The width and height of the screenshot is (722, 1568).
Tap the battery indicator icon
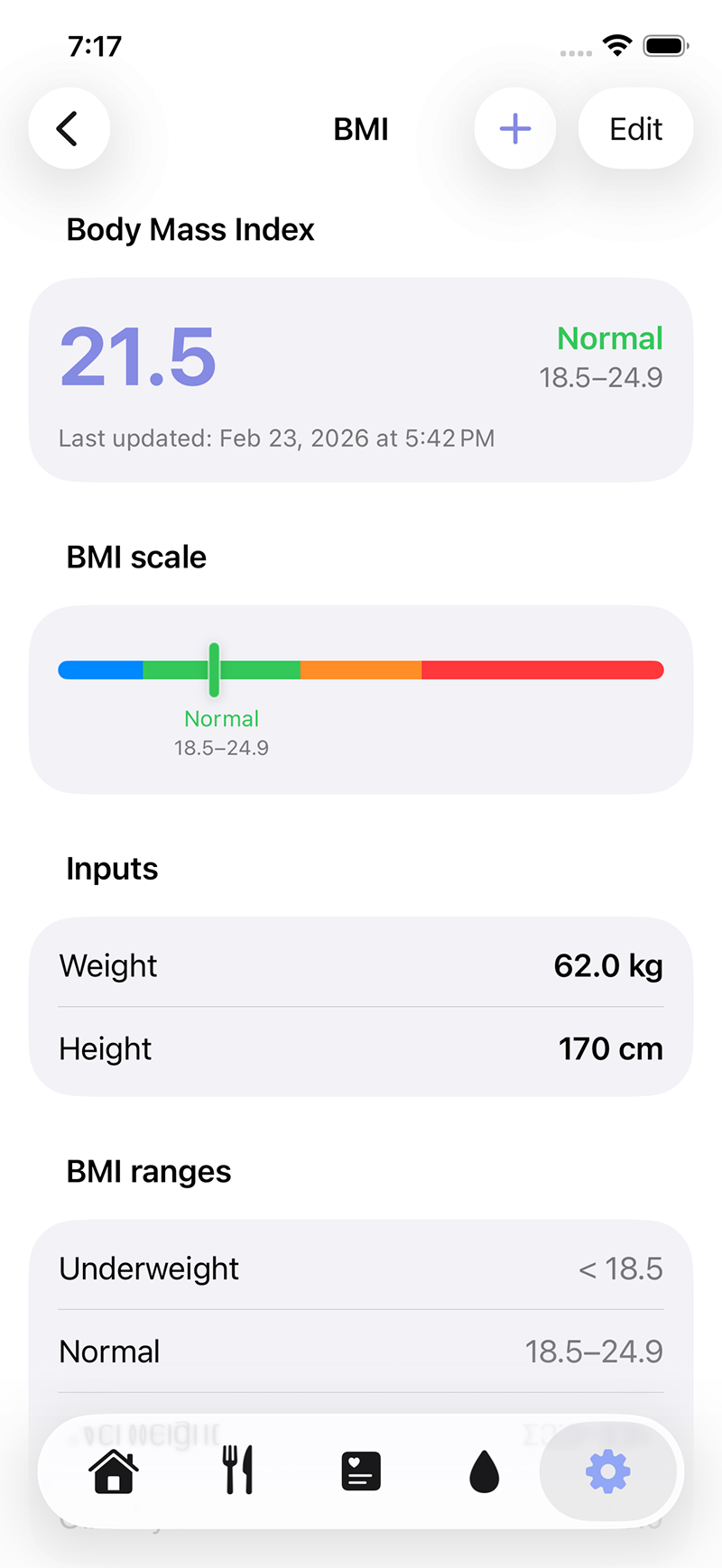(x=666, y=48)
